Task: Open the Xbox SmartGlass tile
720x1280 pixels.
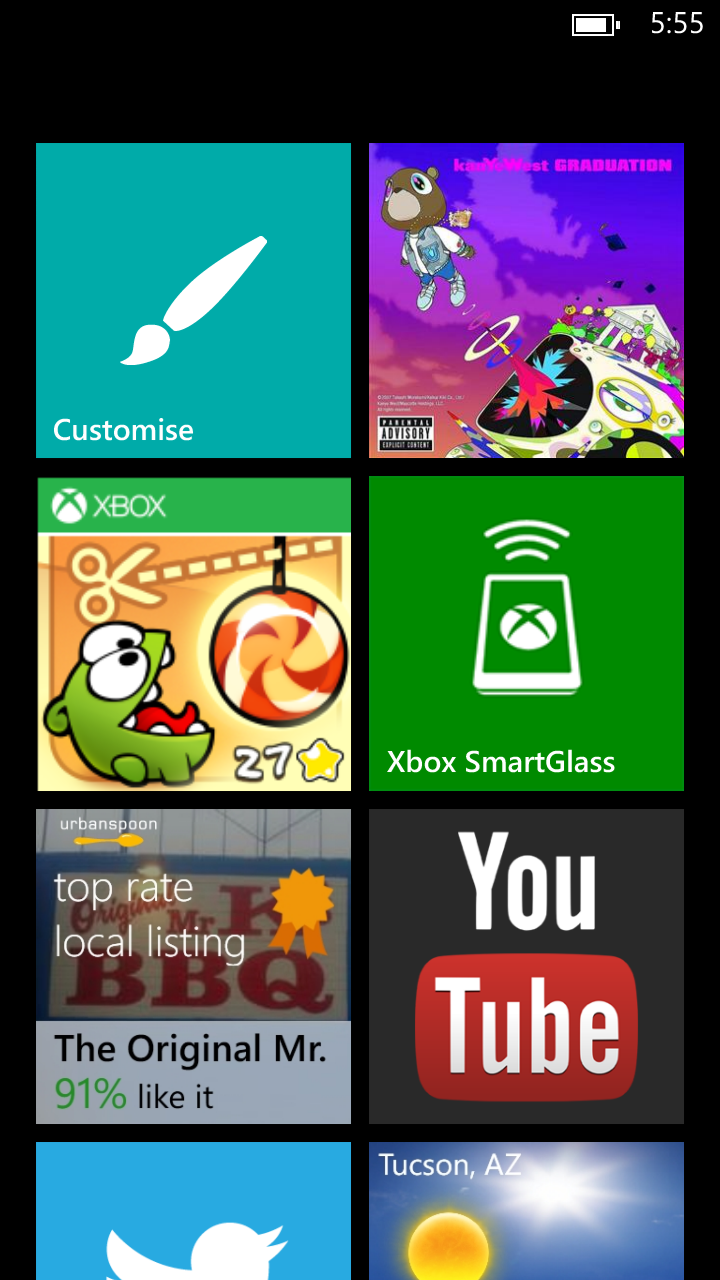Action: coord(526,634)
